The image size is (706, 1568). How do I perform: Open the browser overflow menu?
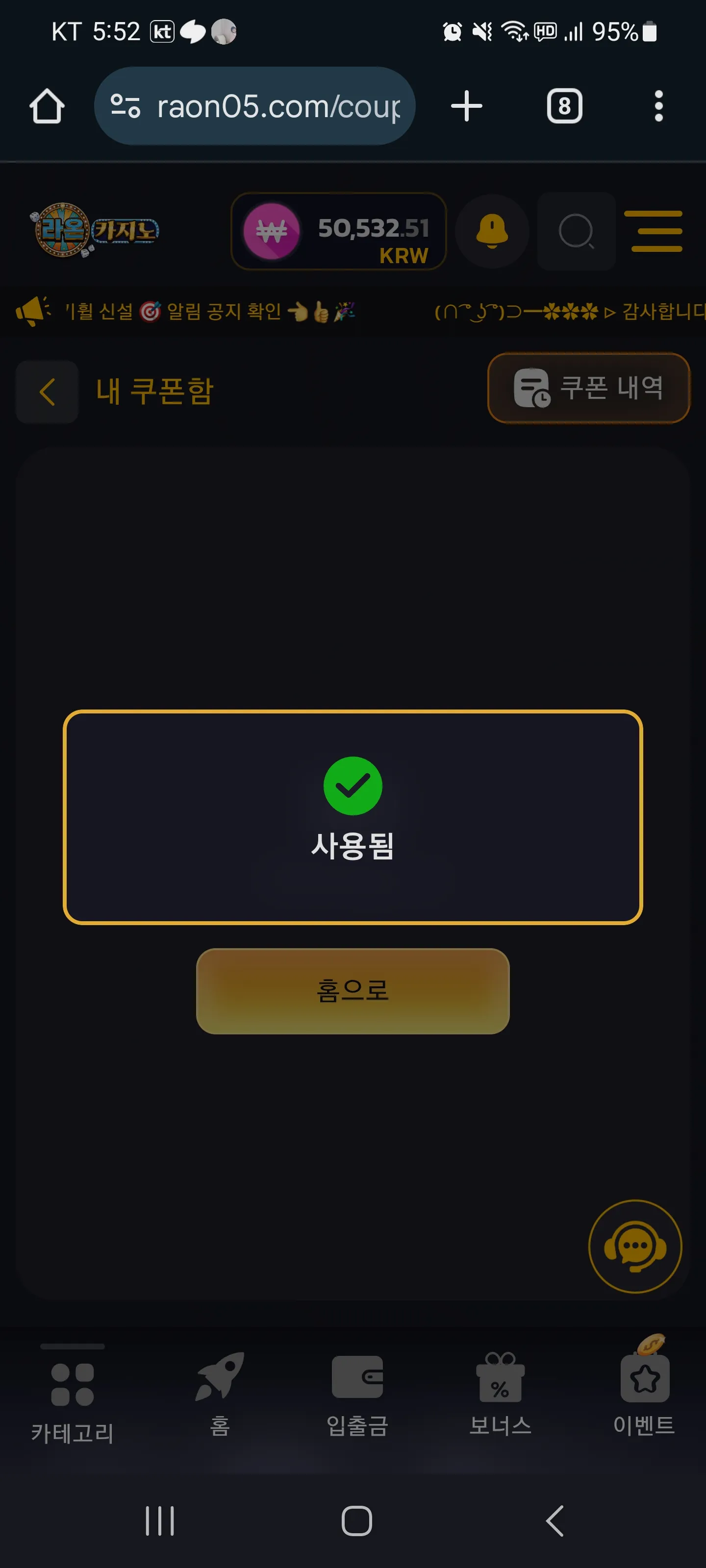point(658,106)
